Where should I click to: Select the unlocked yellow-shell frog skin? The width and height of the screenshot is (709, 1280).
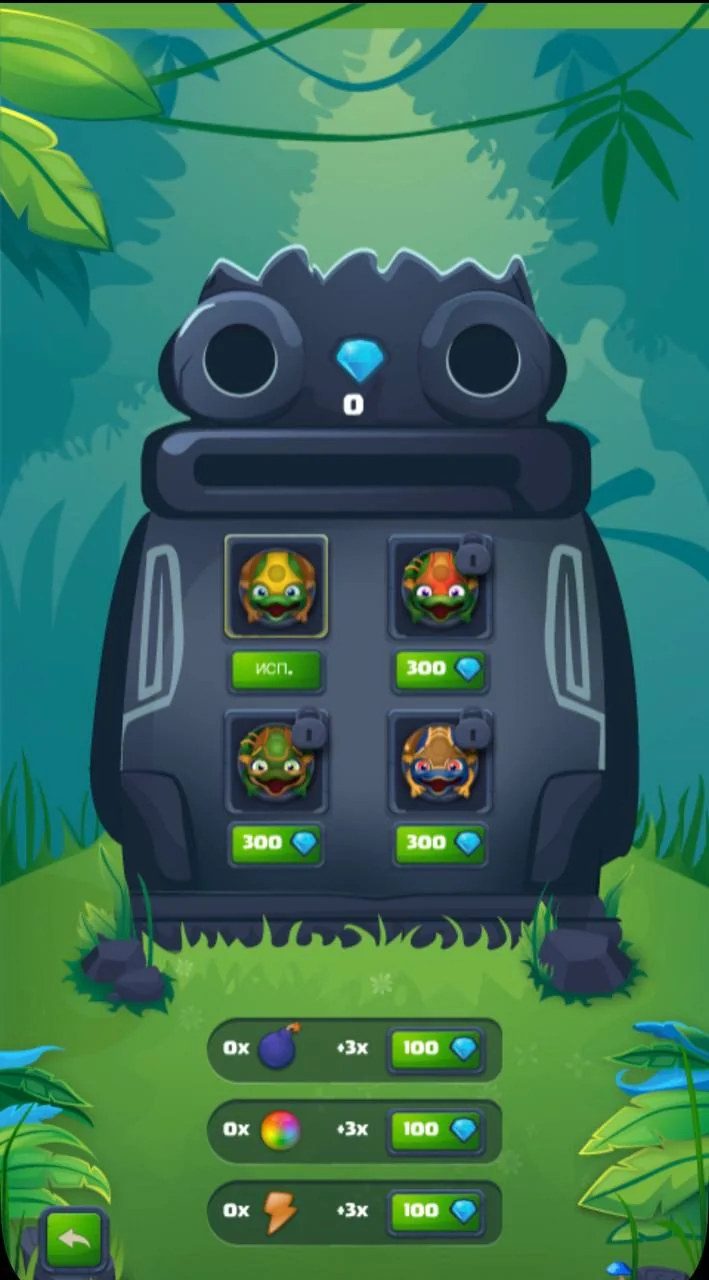pyautogui.click(x=276, y=586)
